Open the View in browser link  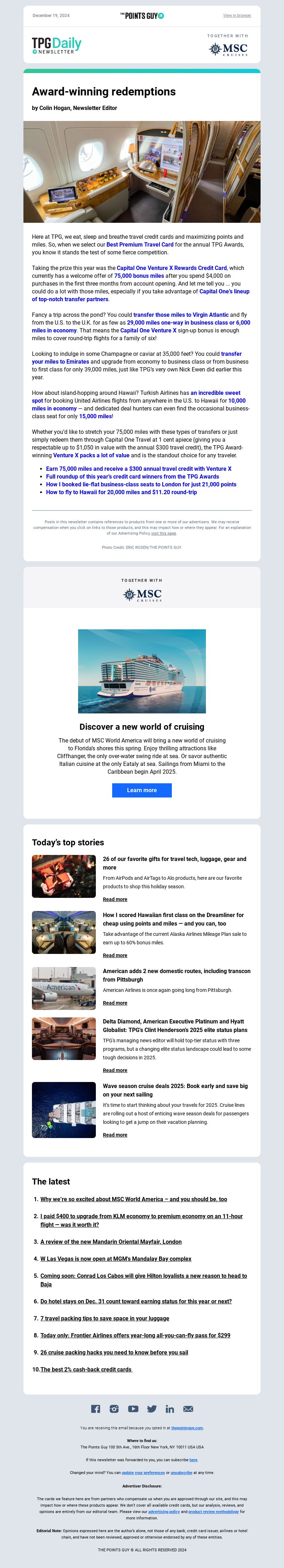click(x=236, y=15)
